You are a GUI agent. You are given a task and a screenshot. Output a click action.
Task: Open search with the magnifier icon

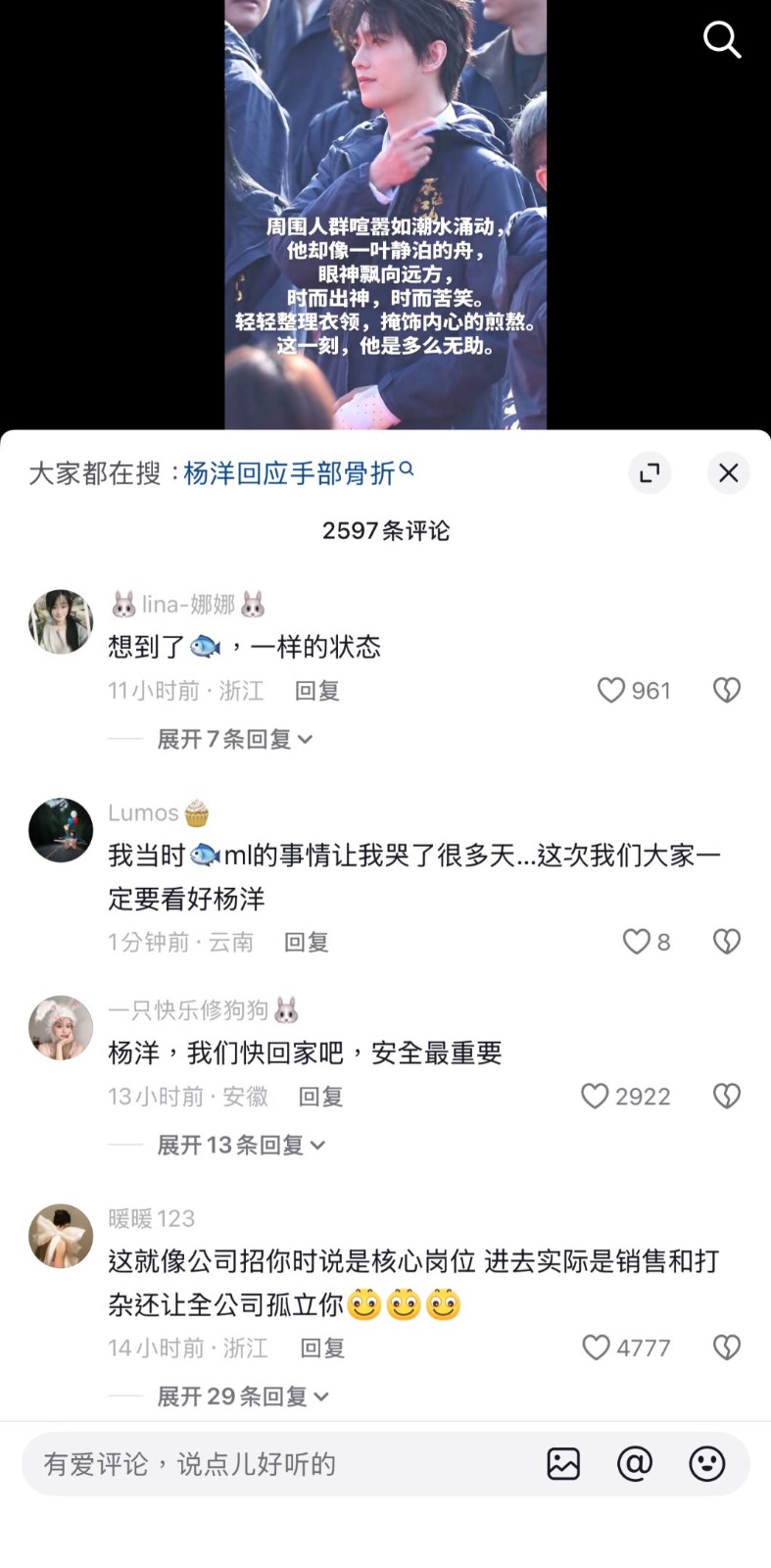tap(722, 40)
